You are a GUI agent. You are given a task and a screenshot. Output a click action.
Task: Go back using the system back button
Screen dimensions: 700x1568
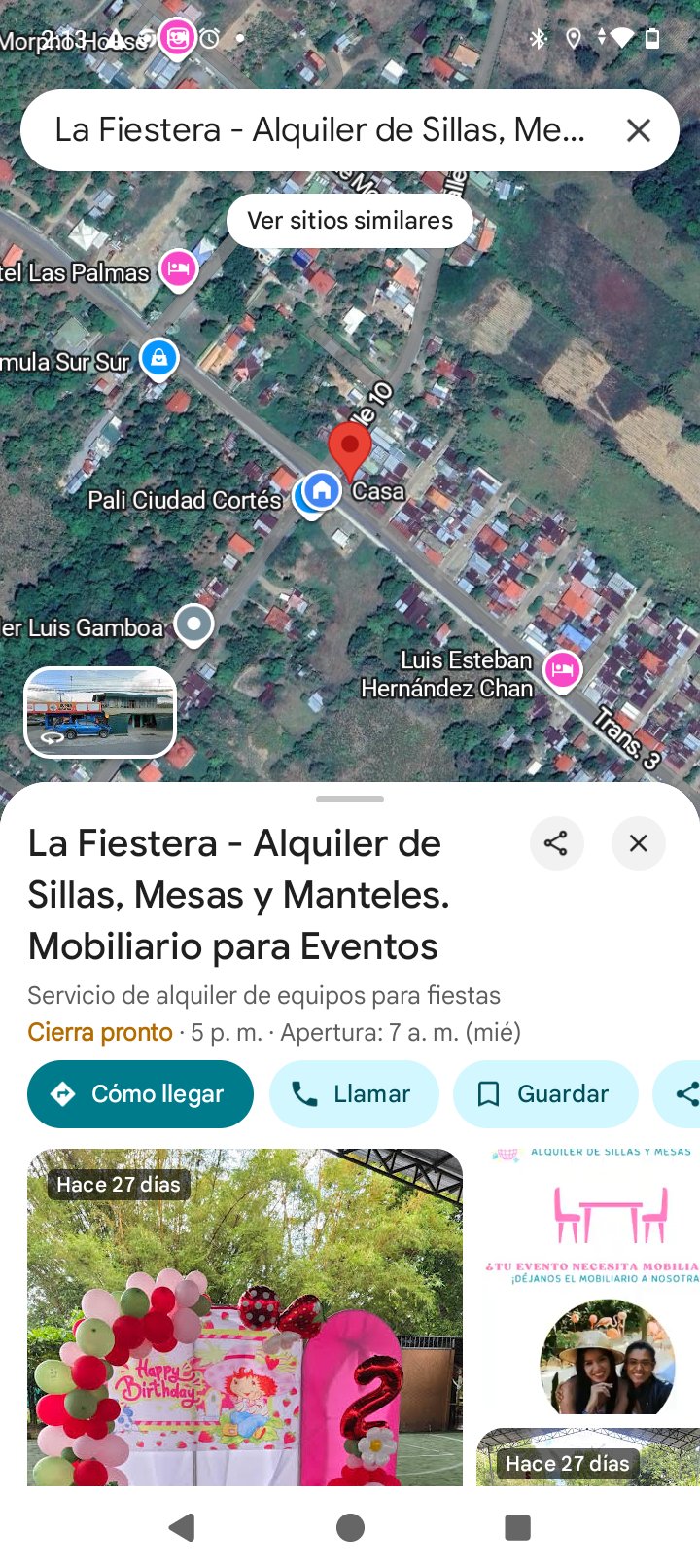[x=182, y=1527]
